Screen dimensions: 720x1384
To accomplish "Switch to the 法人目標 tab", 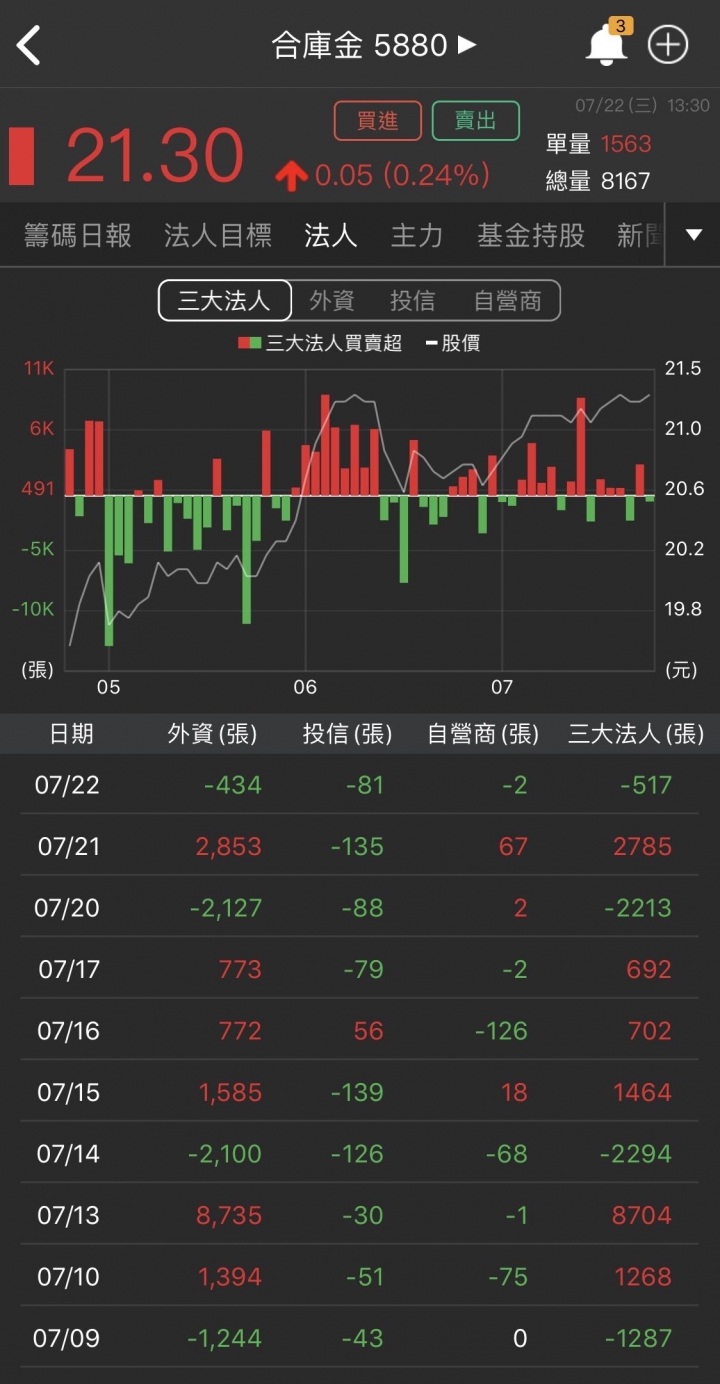I will point(218,235).
